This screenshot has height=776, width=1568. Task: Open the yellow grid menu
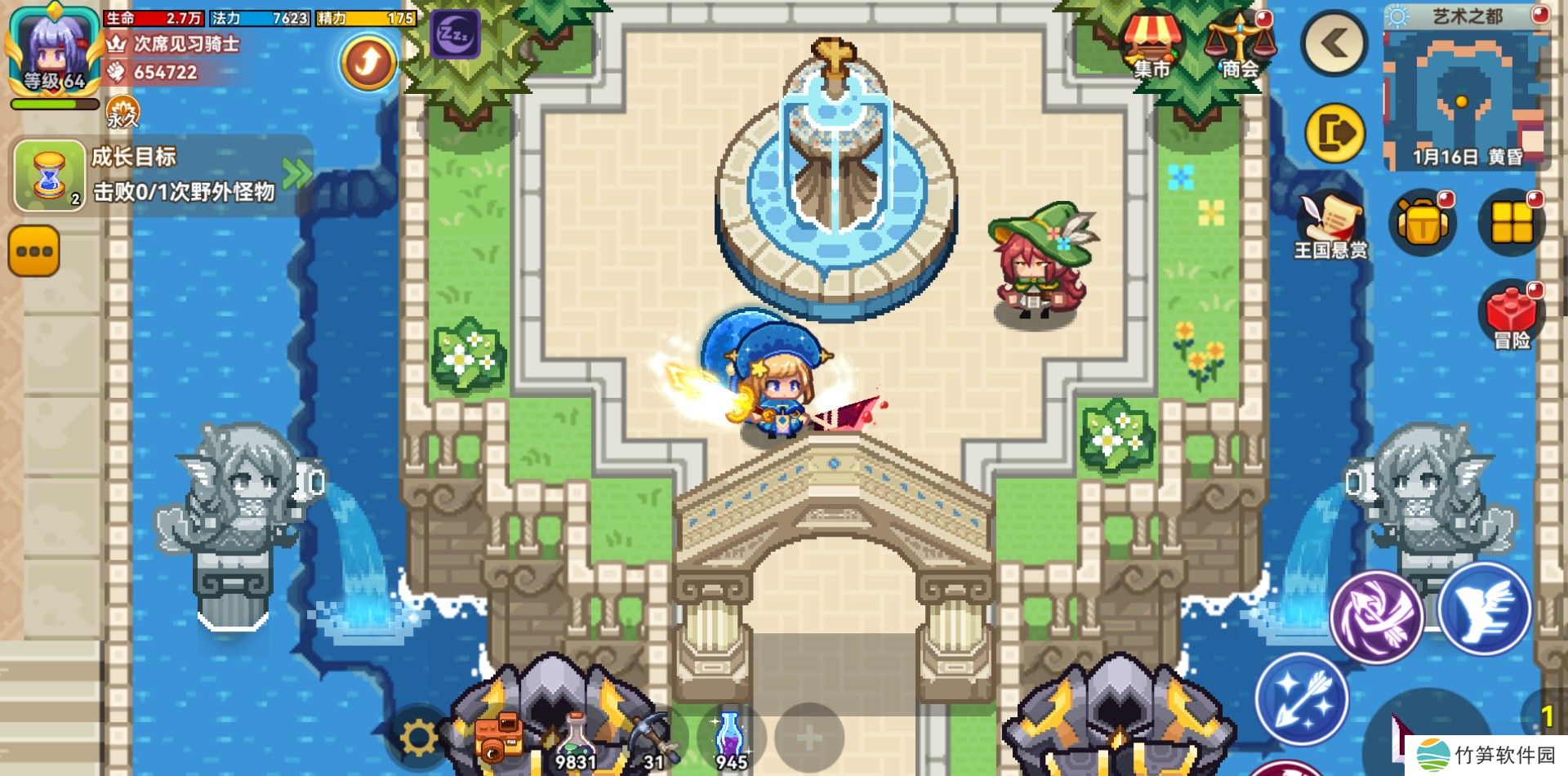click(1512, 222)
